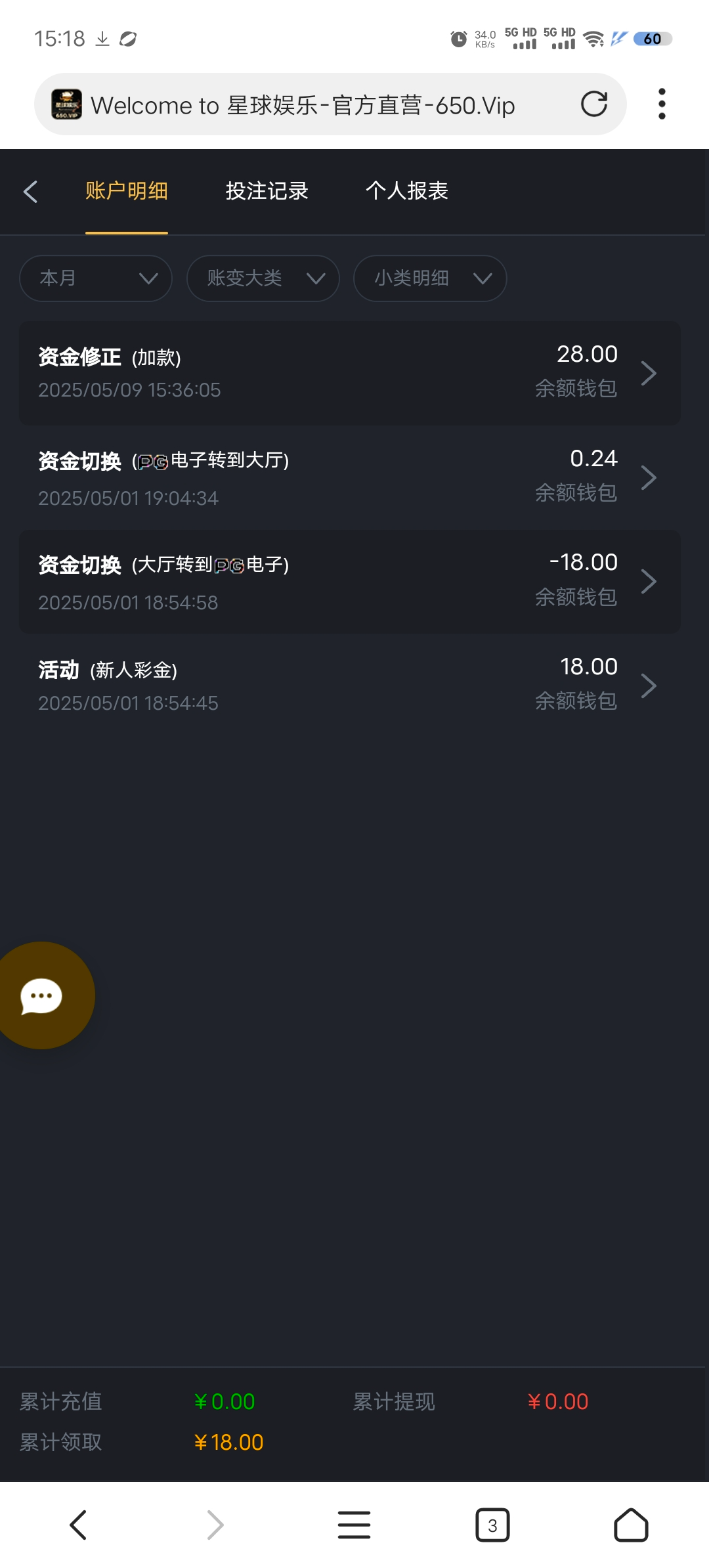Open the 账变大类 category dropdown
Screen dimensions: 709x1568
pyautogui.click(x=263, y=278)
